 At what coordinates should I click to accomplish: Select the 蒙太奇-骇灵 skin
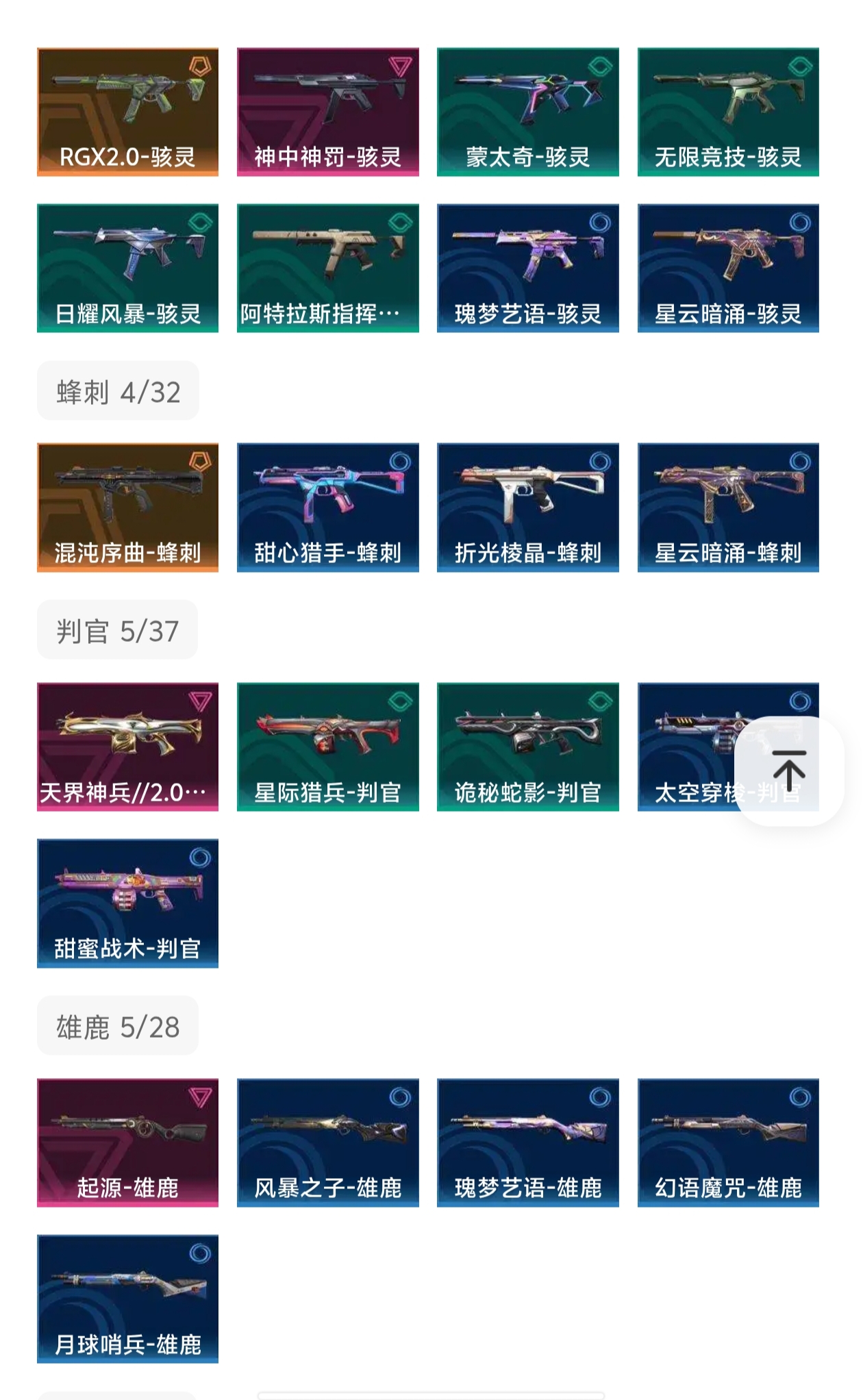point(528,112)
